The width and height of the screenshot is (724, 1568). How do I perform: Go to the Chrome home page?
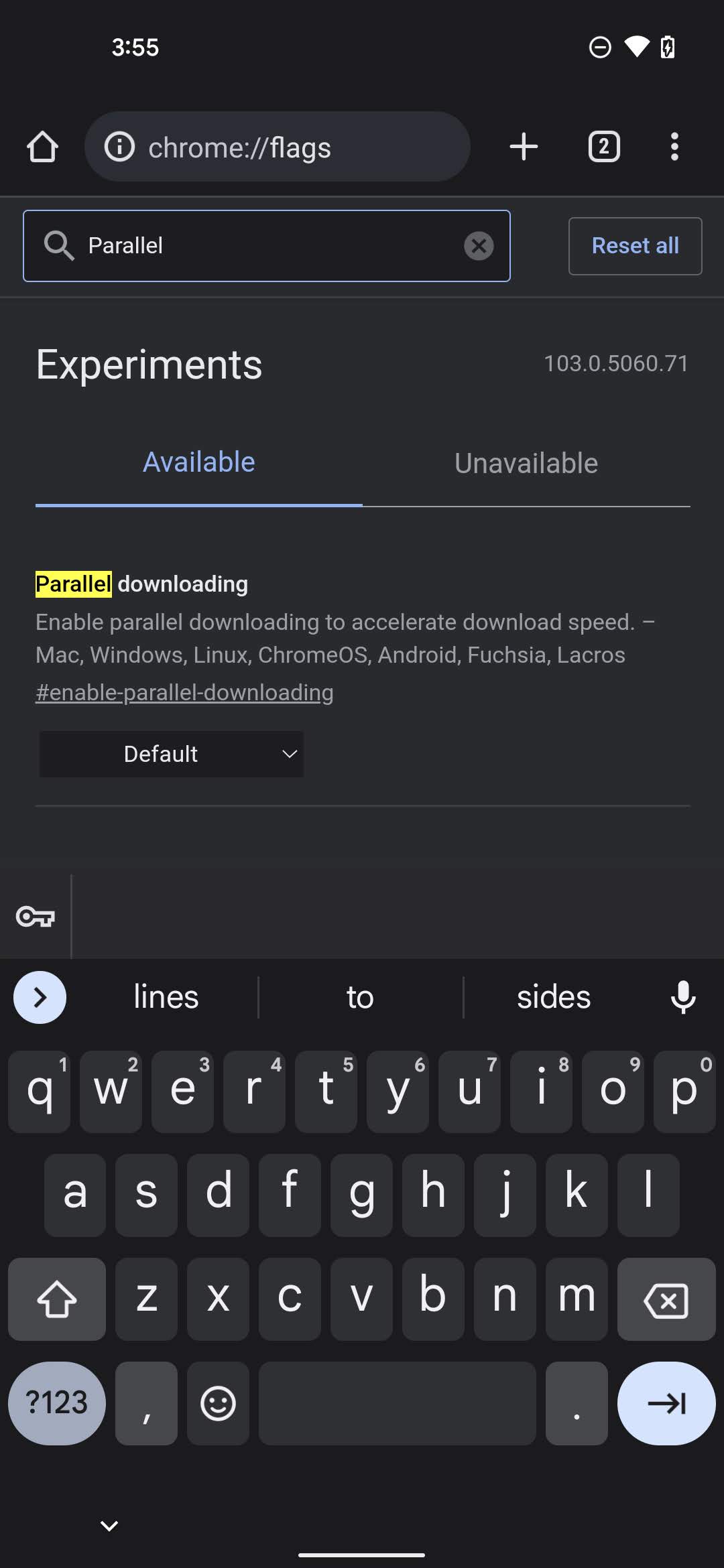42,147
